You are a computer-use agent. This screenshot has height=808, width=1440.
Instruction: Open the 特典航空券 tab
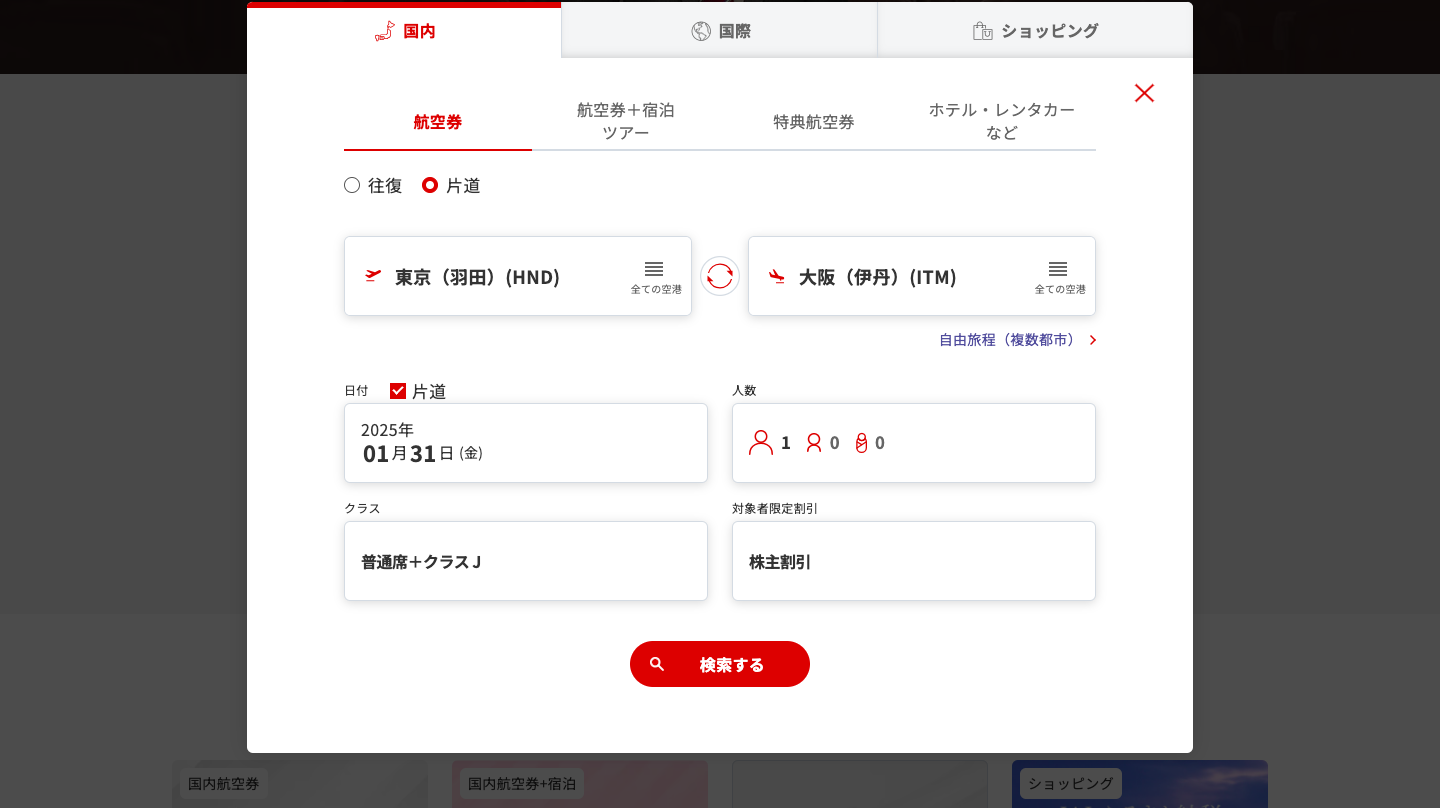click(814, 121)
